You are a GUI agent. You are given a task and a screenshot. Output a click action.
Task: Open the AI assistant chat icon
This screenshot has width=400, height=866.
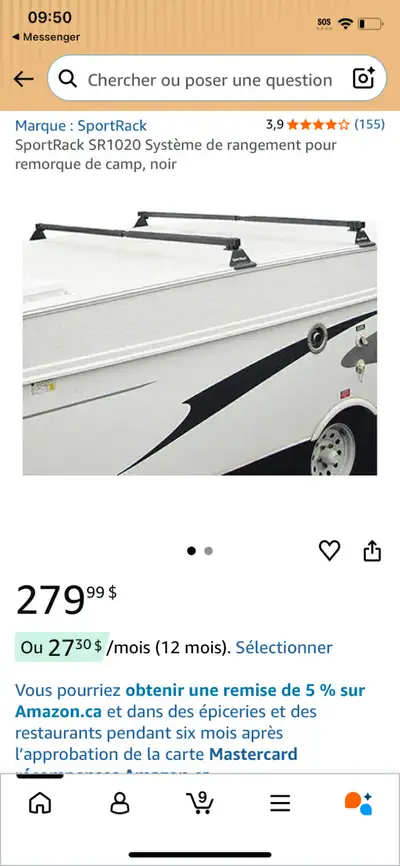pyautogui.click(x=359, y=802)
